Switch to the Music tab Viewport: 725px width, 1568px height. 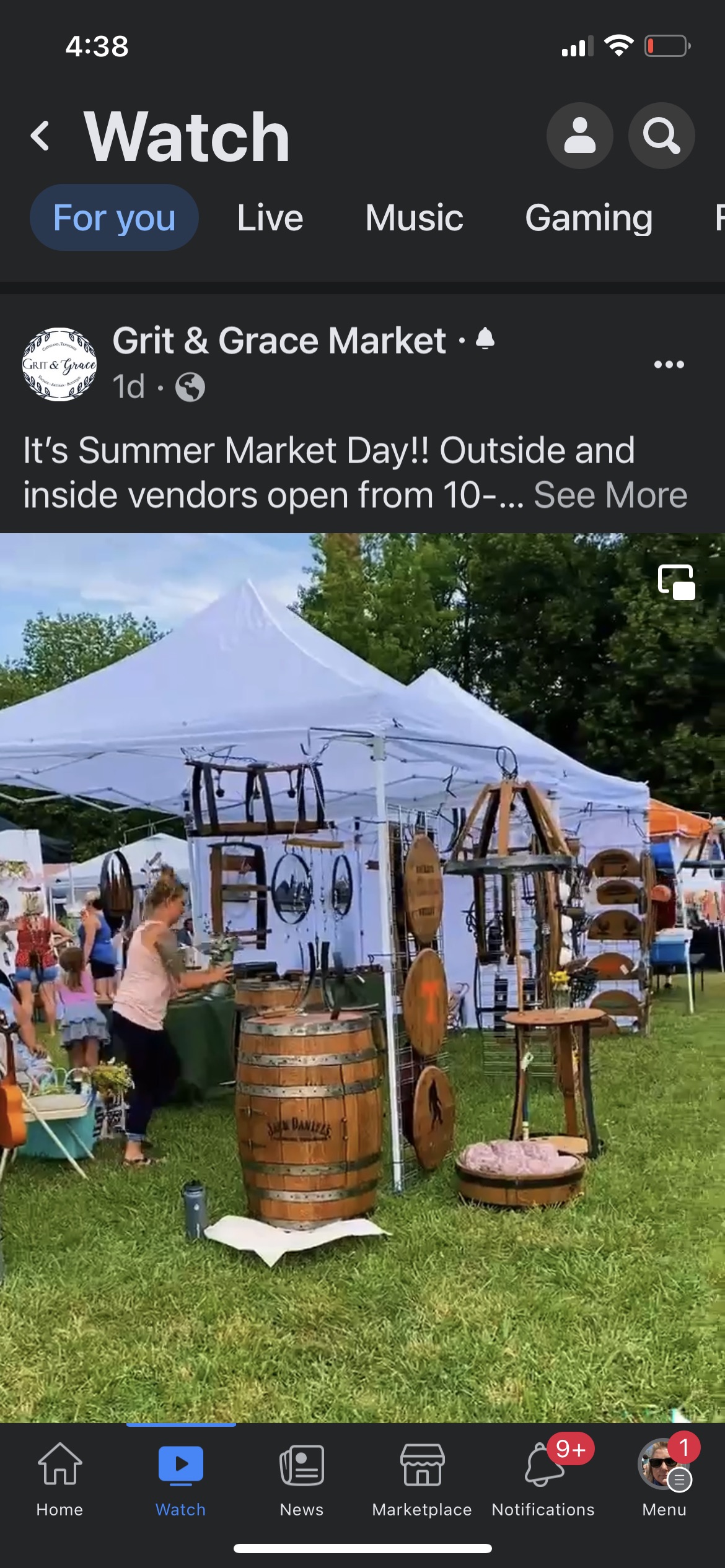[x=414, y=218]
